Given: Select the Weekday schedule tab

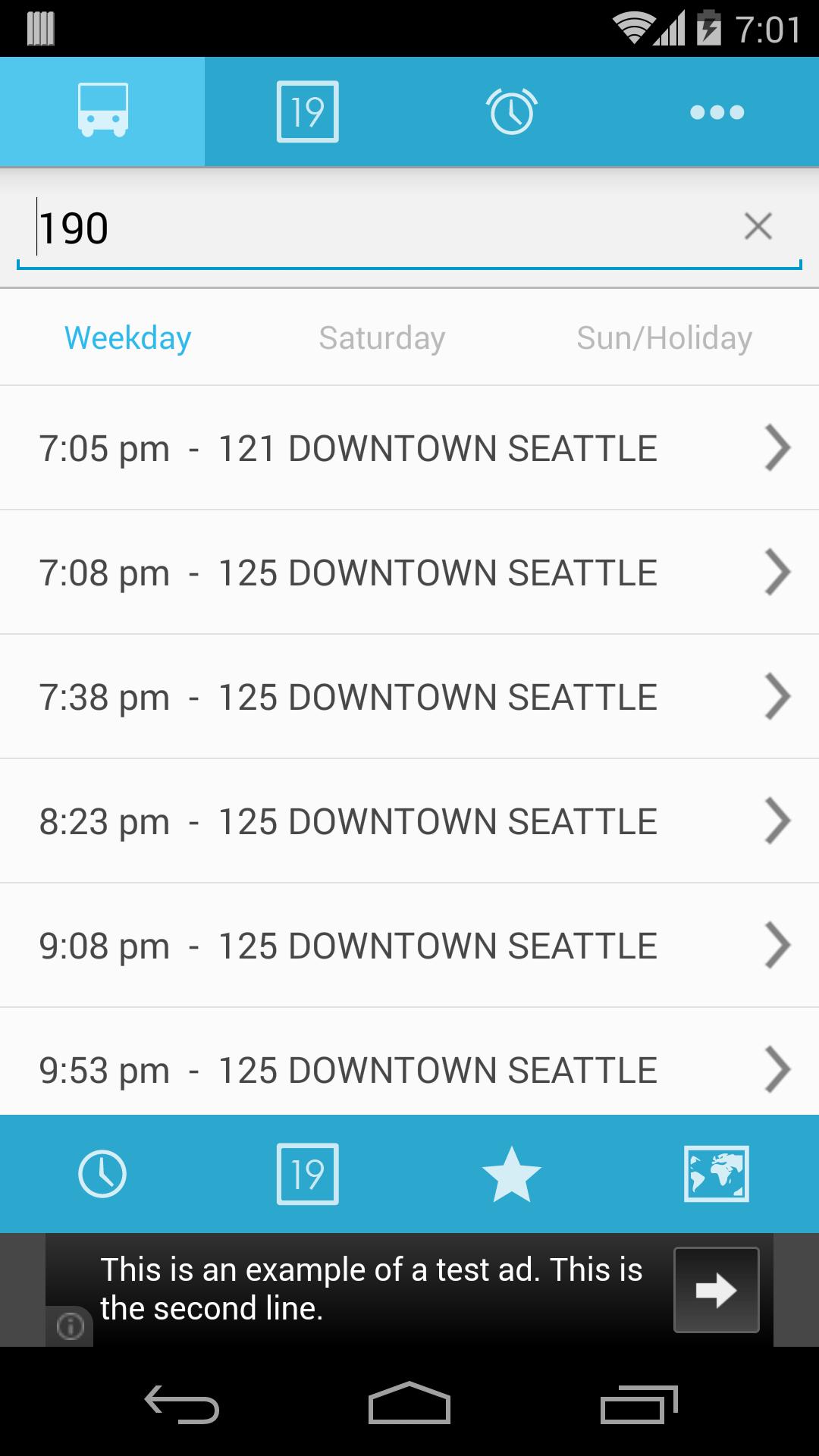Looking at the screenshot, I should 127,337.
